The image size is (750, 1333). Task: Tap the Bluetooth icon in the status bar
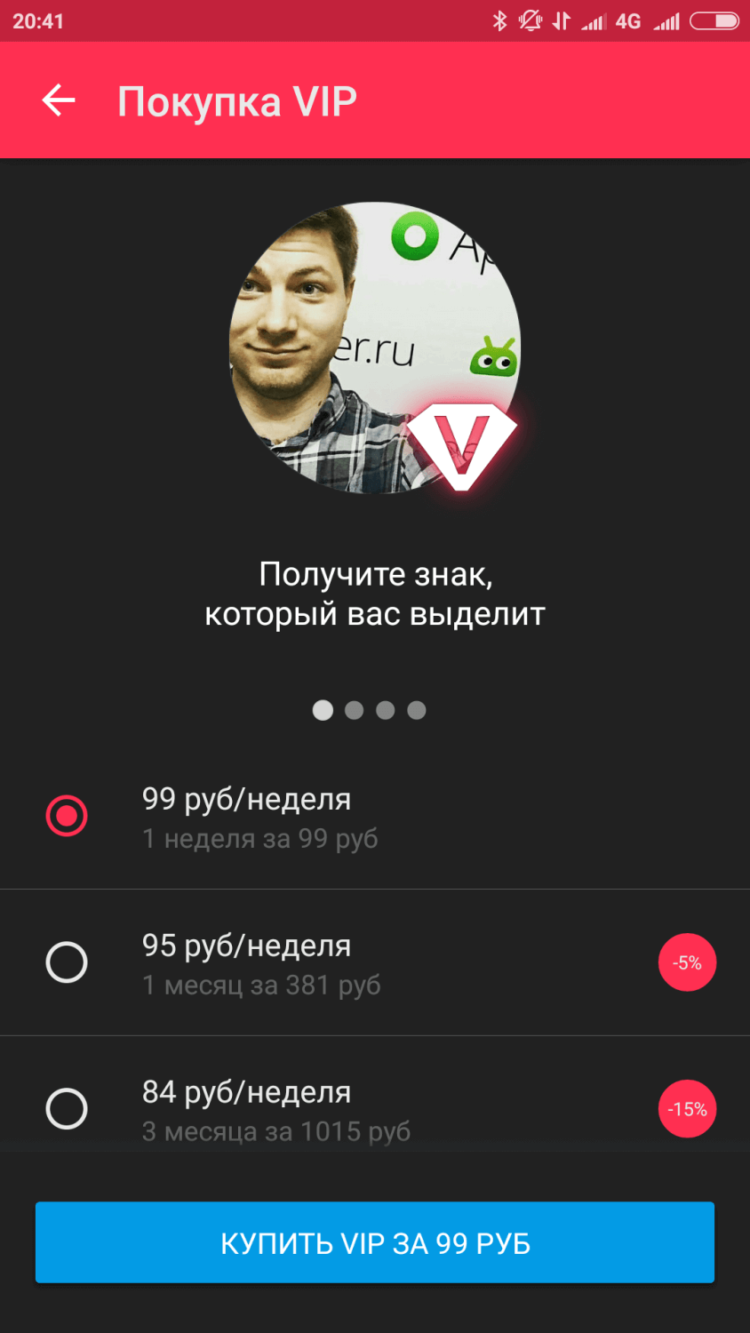click(499, 20)
